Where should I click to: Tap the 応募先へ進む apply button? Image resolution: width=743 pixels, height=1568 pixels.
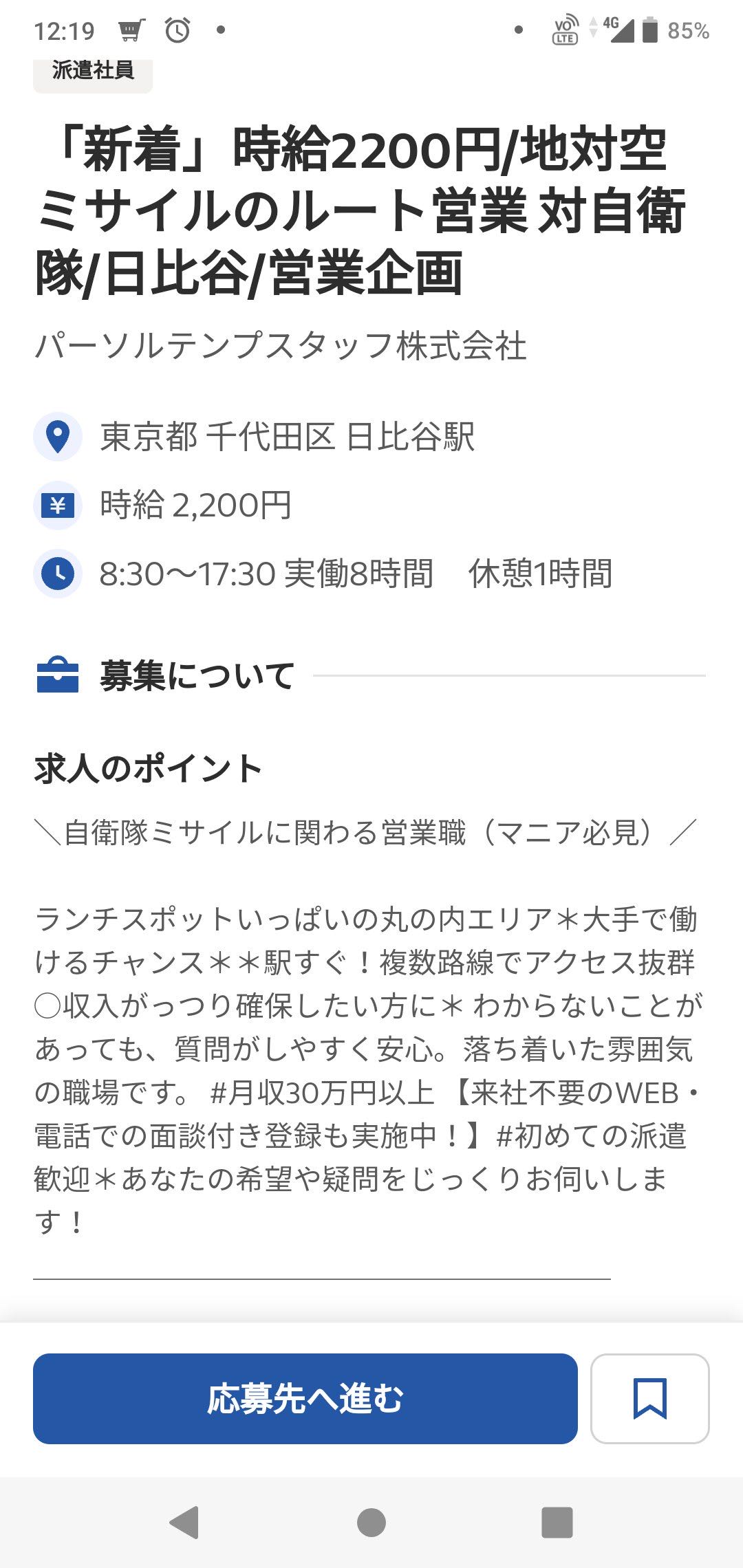coord(305,1398)
